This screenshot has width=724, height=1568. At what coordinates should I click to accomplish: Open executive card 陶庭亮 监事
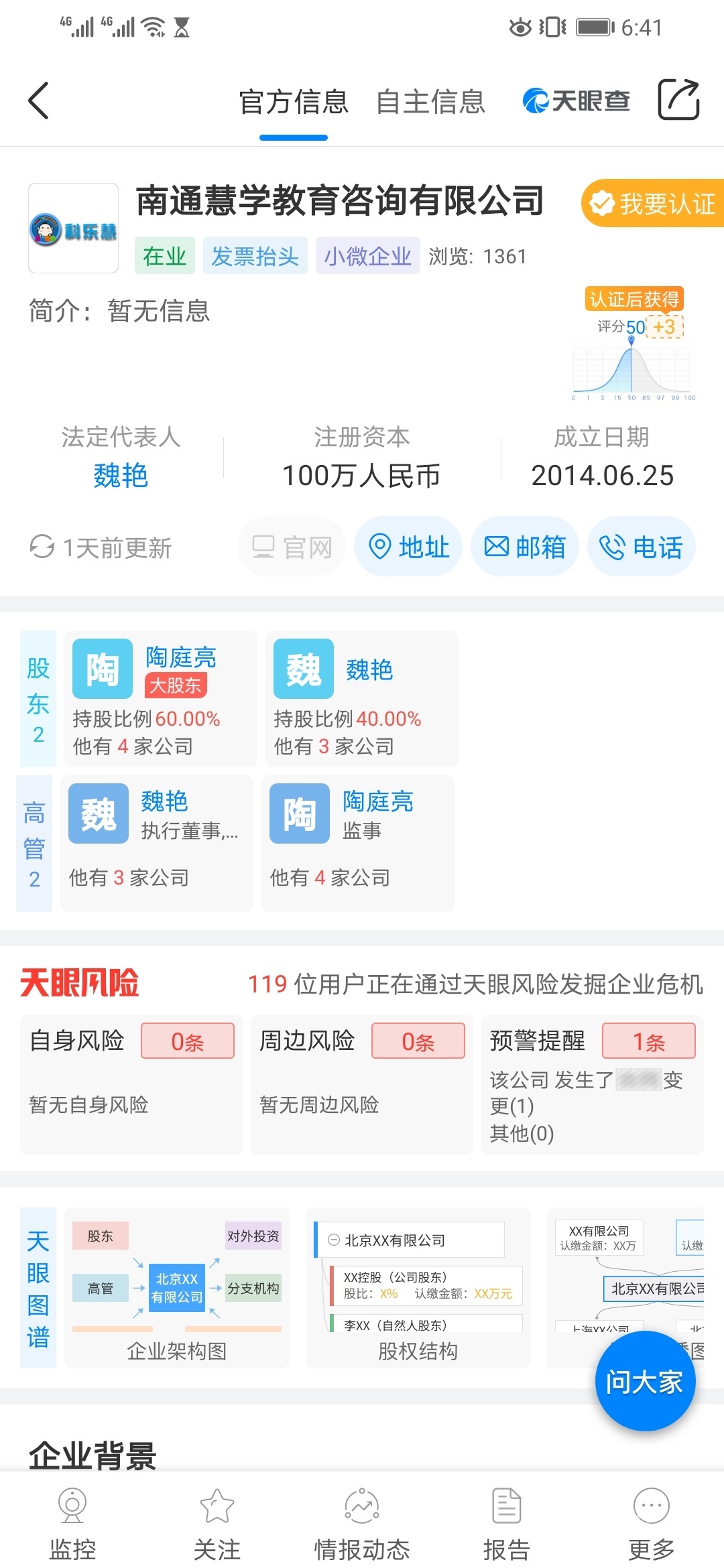[358, 843]
